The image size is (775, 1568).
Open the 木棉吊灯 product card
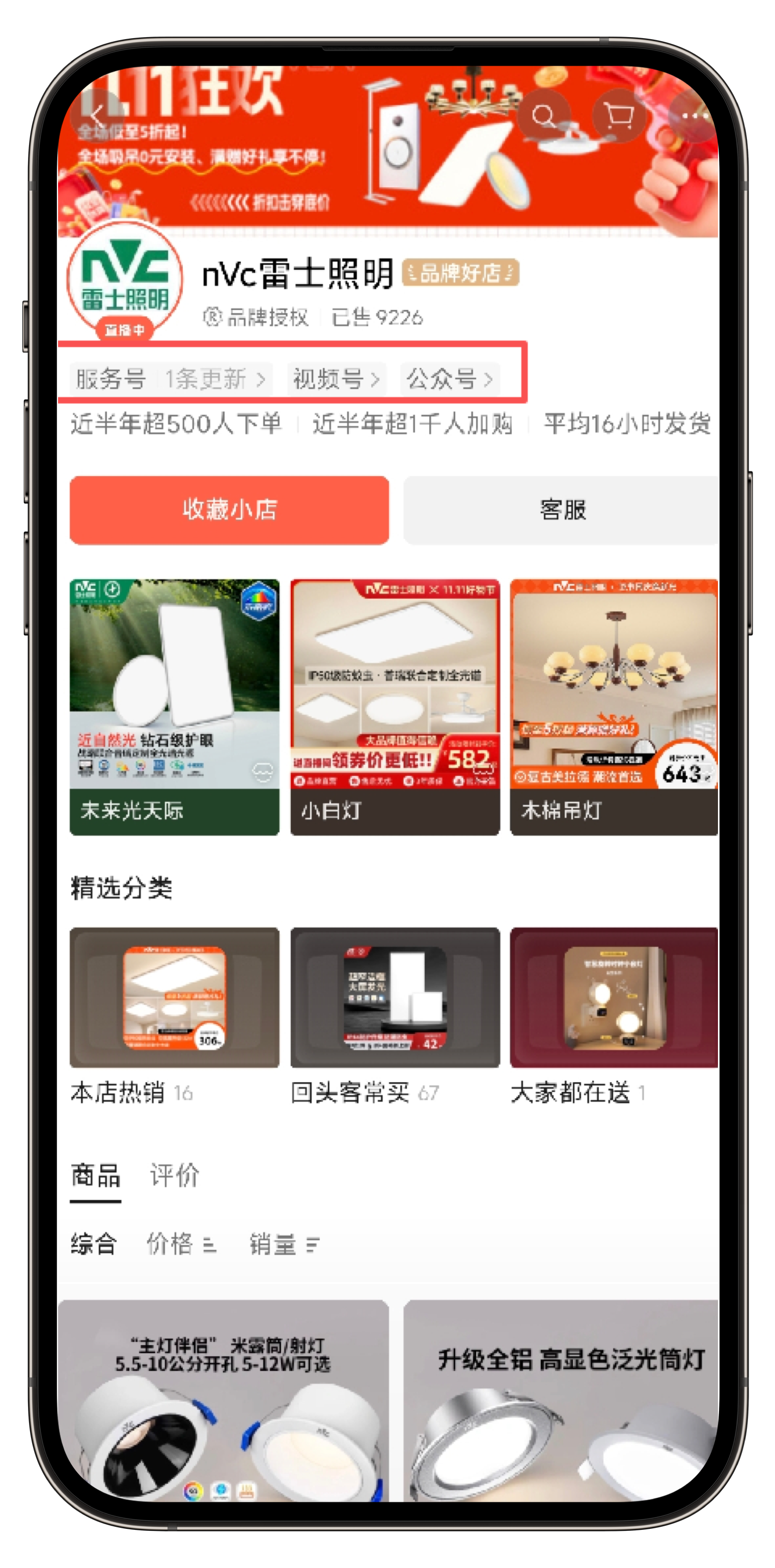pyautogui.click(x=613, y=706)
